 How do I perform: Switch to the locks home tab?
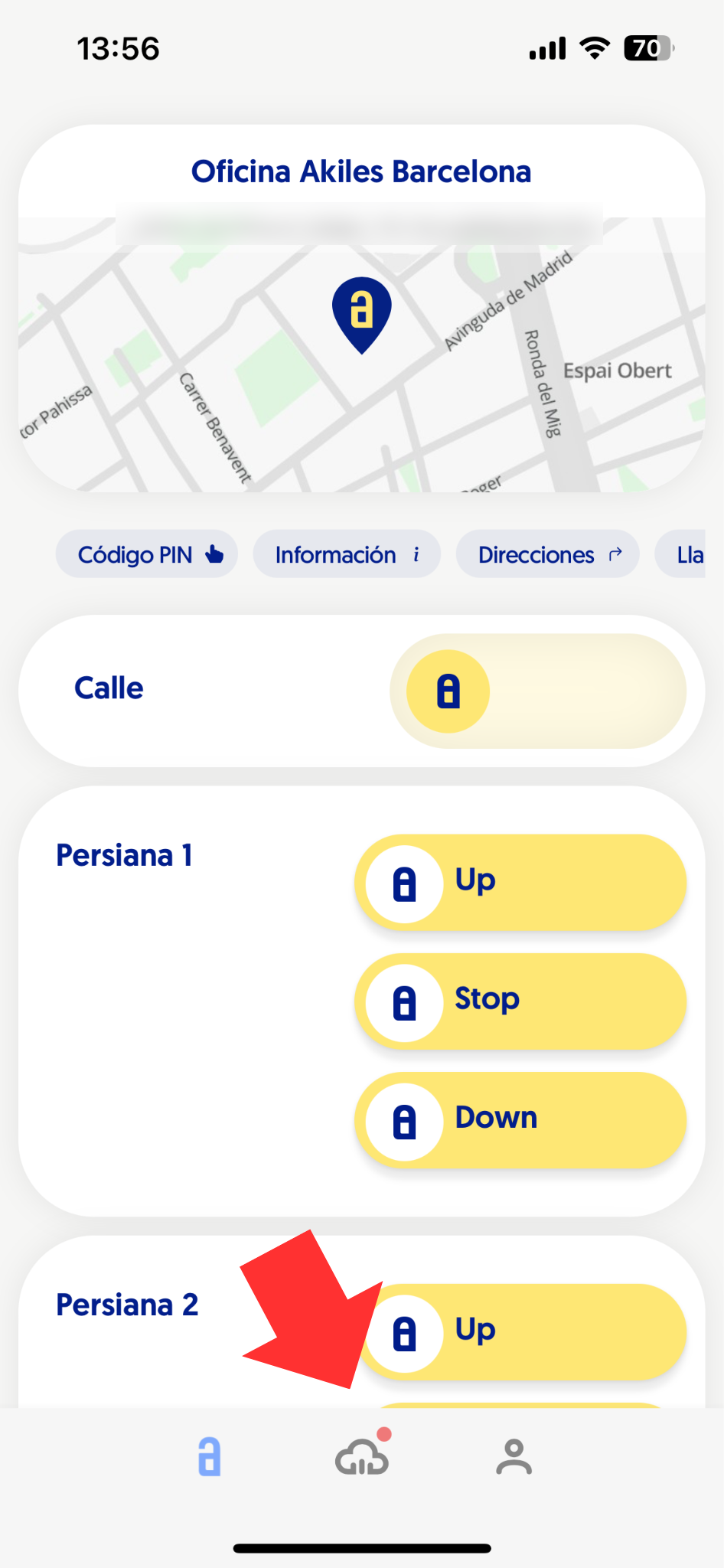(x=209, y=1457)
